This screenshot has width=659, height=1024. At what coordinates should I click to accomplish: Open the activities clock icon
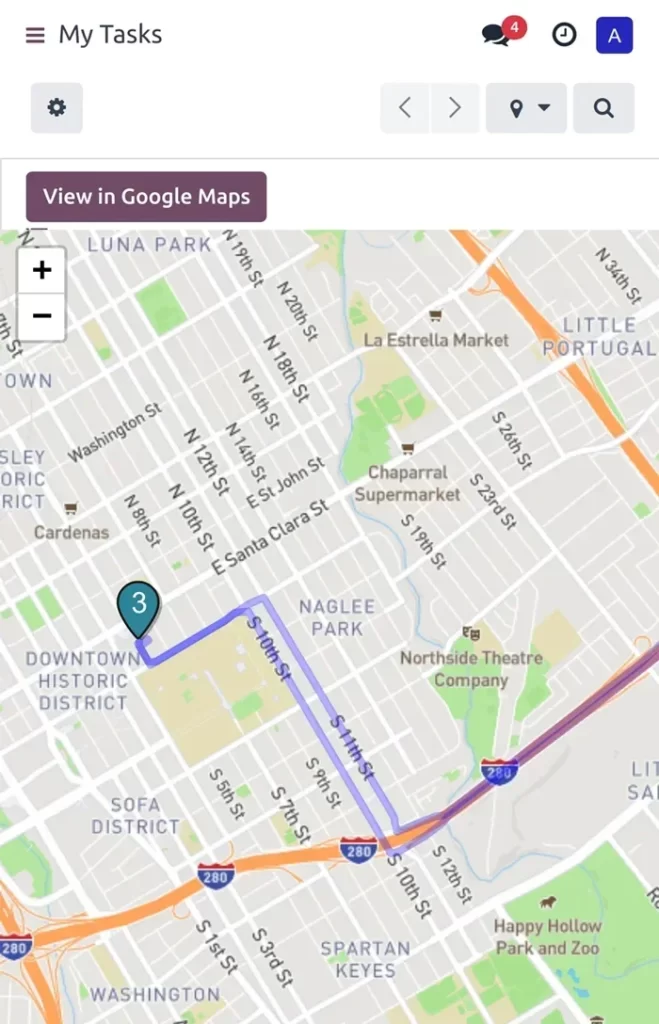click(x=564, y=35)
